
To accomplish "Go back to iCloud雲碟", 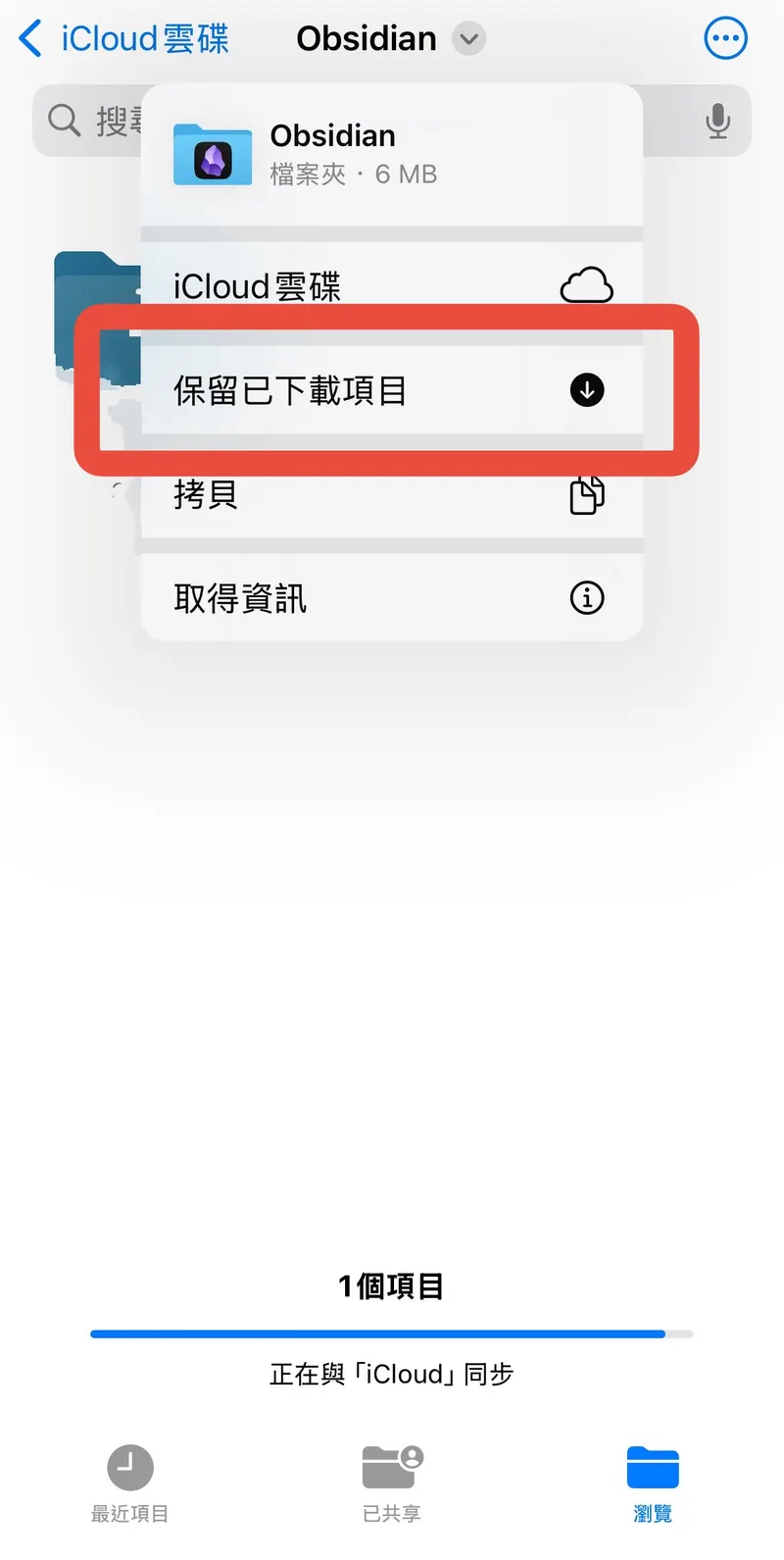I will (x=124, y=39).
